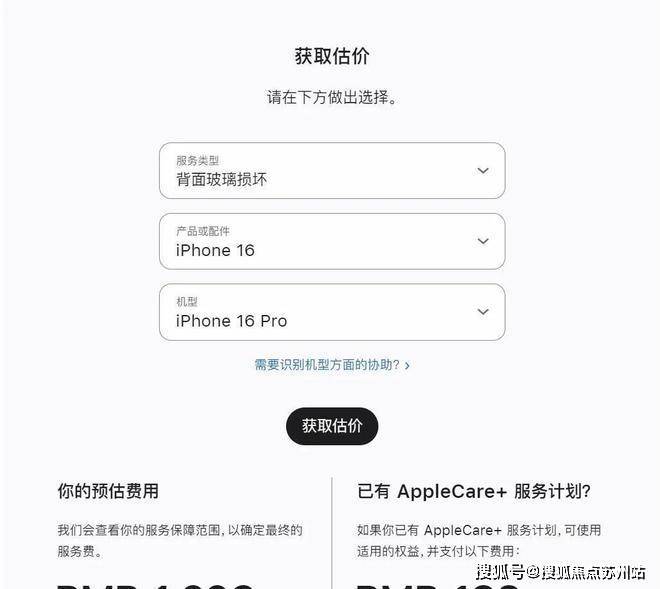This screenshot has height=589, width=660.
Task: Open the 机型 model dropdown
Action: [331, 312]
